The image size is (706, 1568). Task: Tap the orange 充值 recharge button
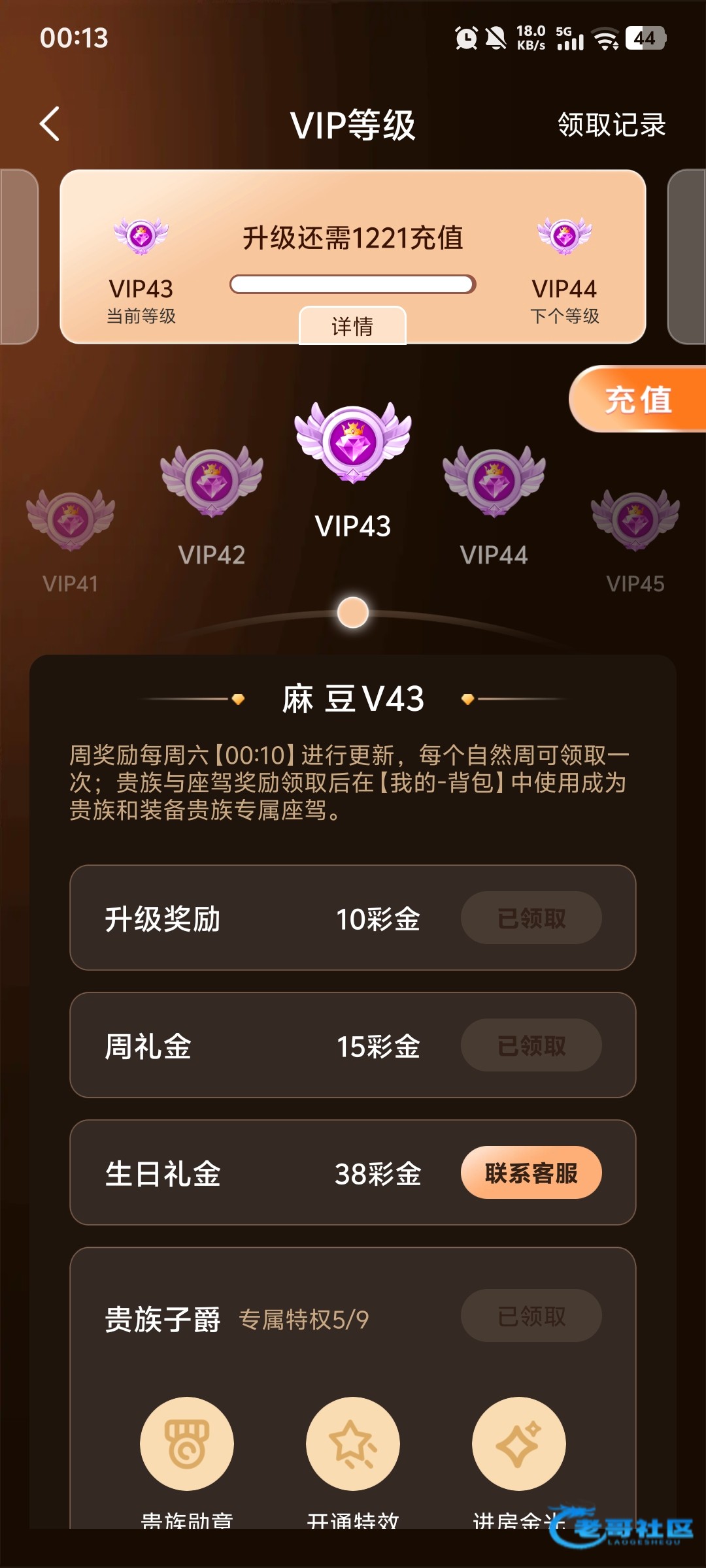637,399
